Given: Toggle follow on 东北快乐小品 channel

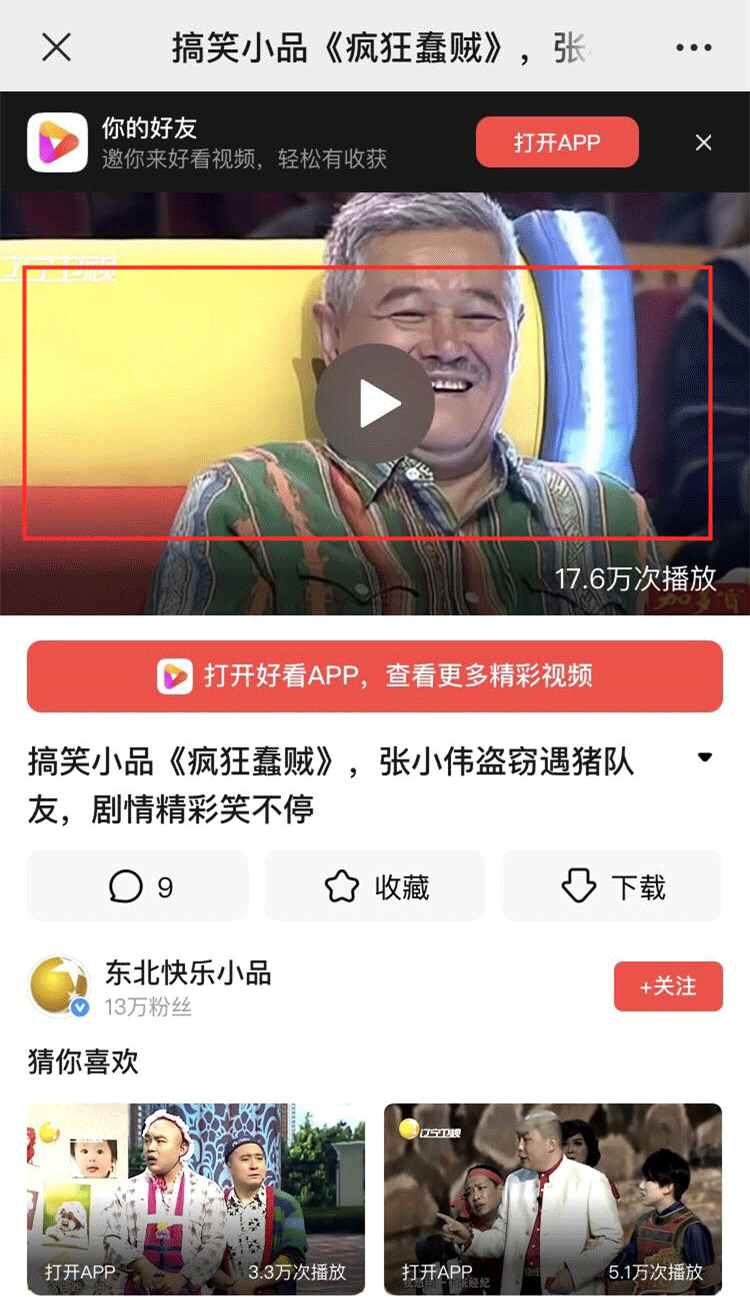Looking at the screenshot, I should coord(668,986).
